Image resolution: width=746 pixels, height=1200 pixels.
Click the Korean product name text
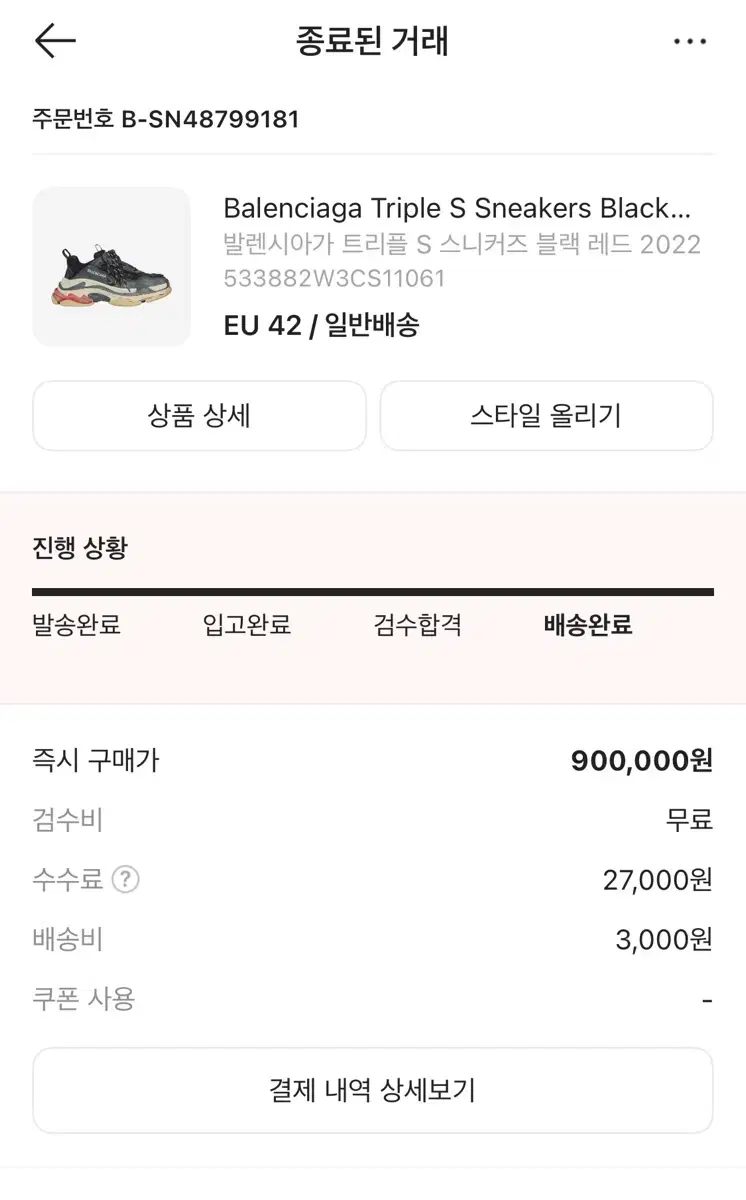click(x=460, y=245)
